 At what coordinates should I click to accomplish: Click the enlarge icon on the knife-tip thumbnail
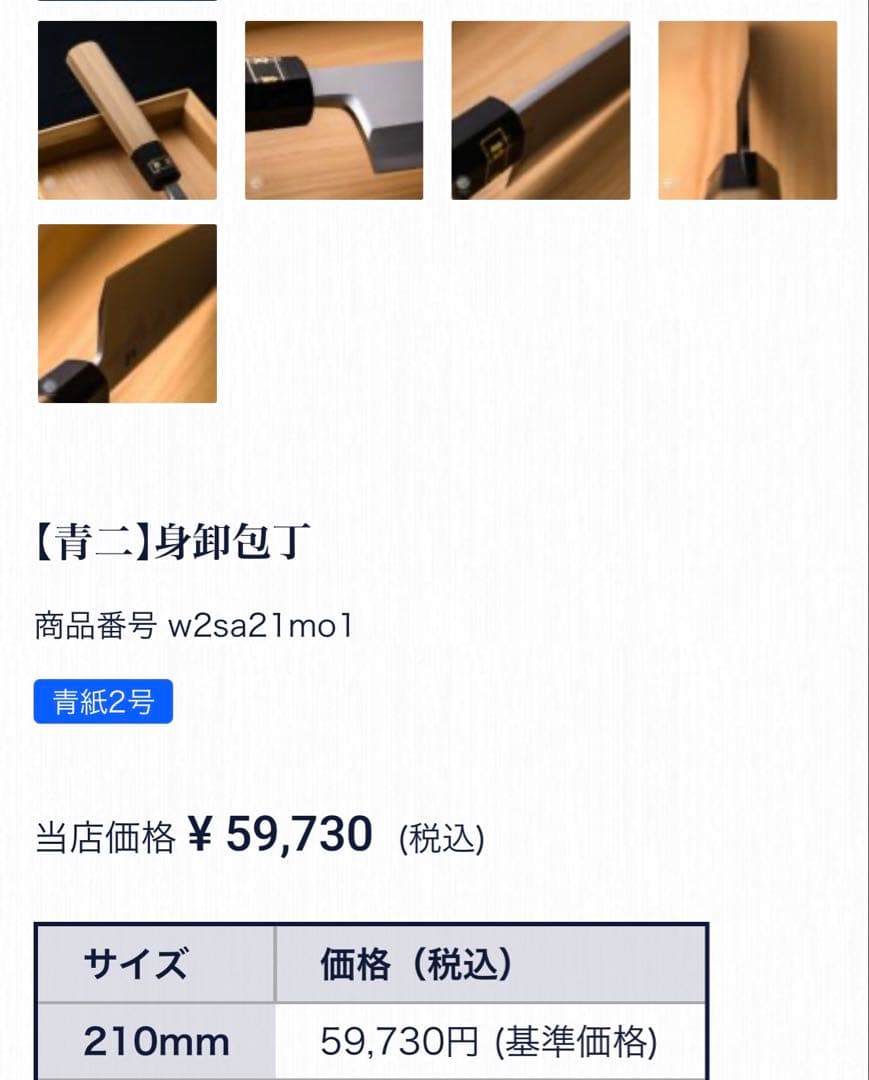(x=667, y=180)
